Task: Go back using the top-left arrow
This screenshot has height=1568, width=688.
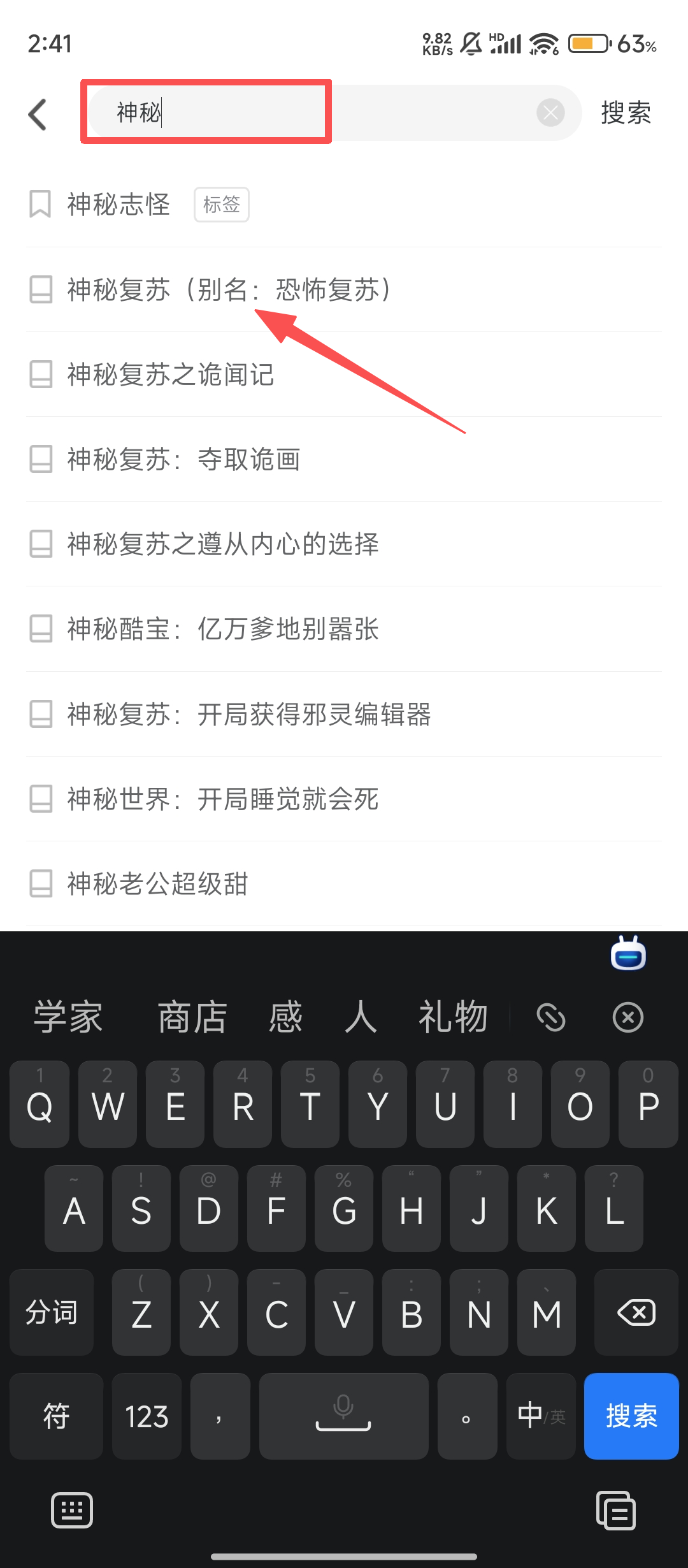Action: click(38, 114)
